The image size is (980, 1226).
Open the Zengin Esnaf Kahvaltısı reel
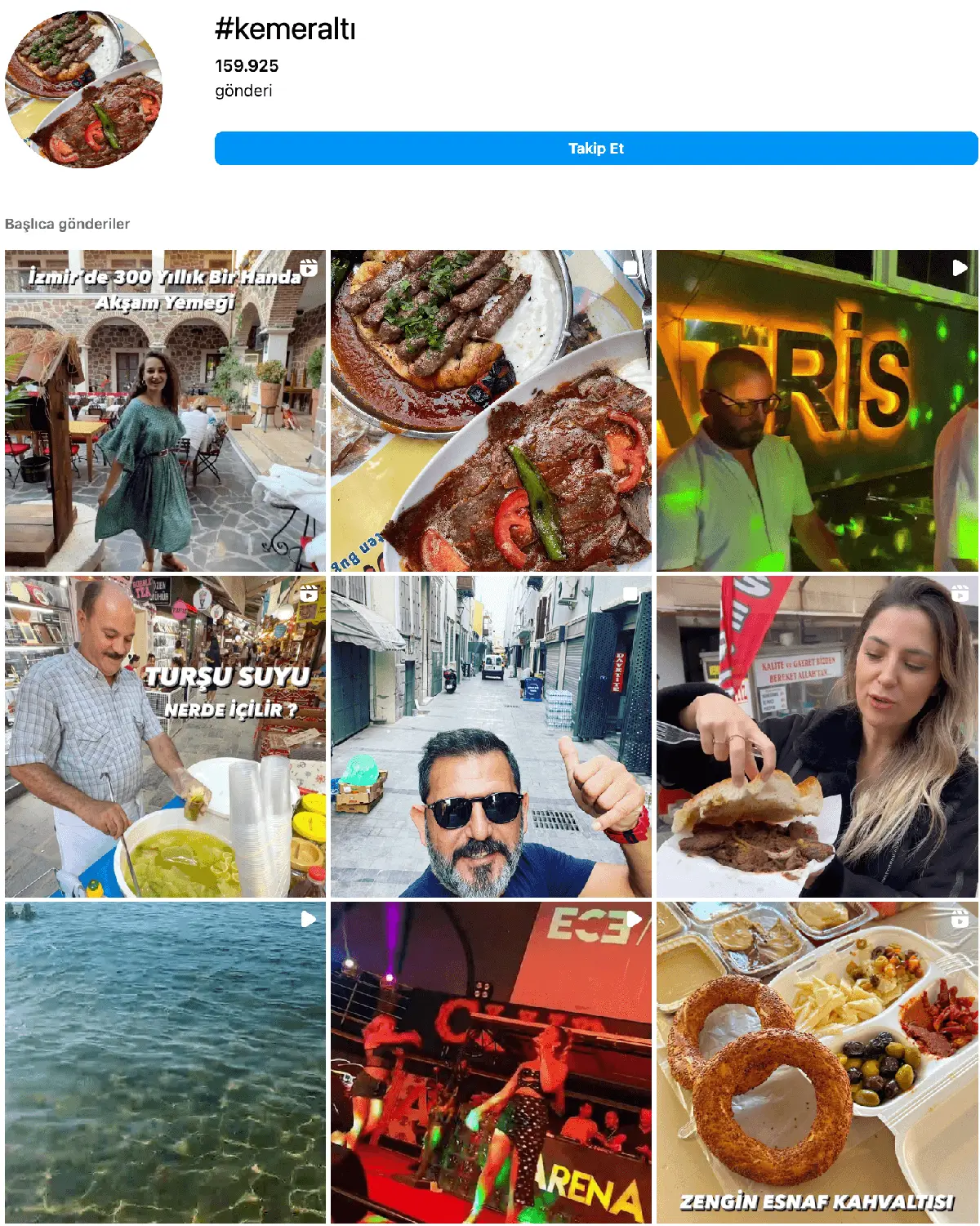pos(817,1062)
